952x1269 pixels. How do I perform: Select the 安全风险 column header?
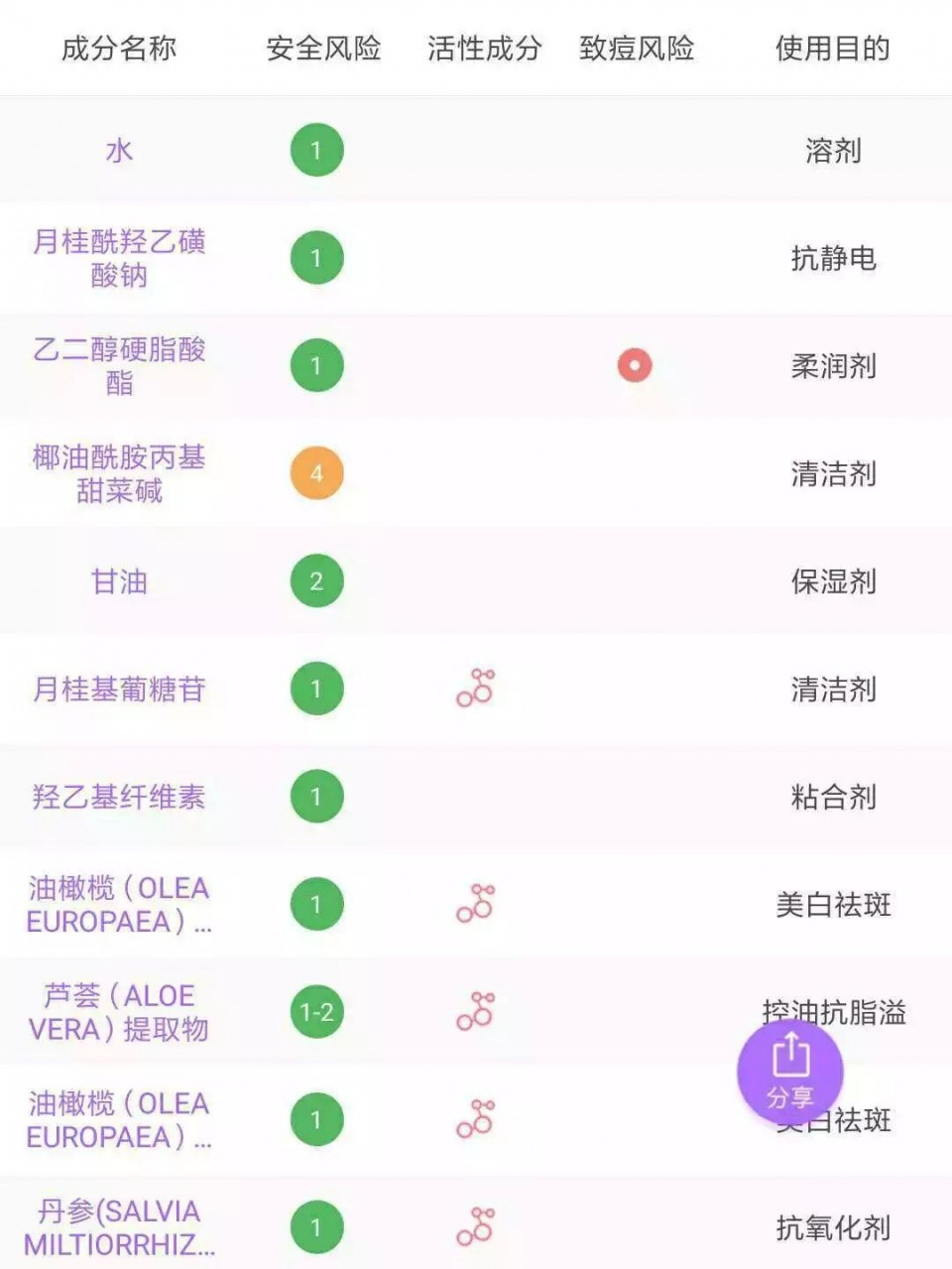324,48
